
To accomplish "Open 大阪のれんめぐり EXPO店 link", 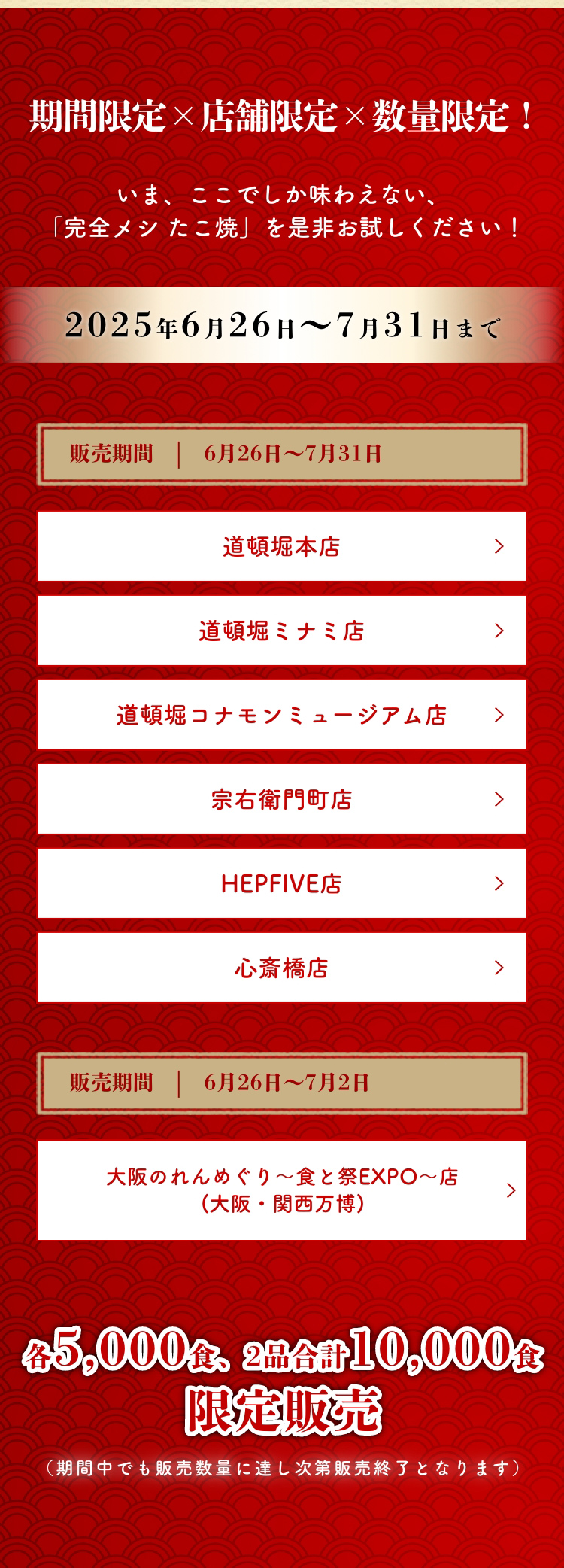I will click(281, 1190).
